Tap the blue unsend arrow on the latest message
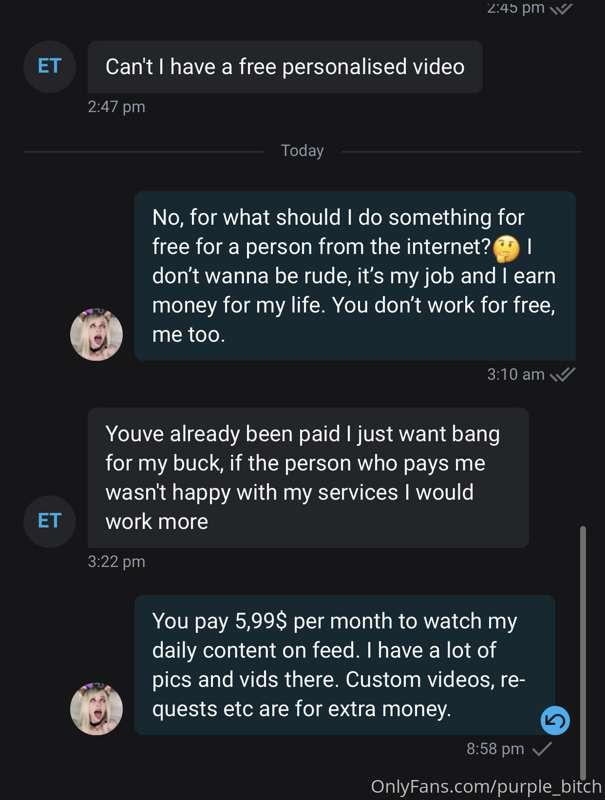605x800 pixels. (x=554, y=719)
